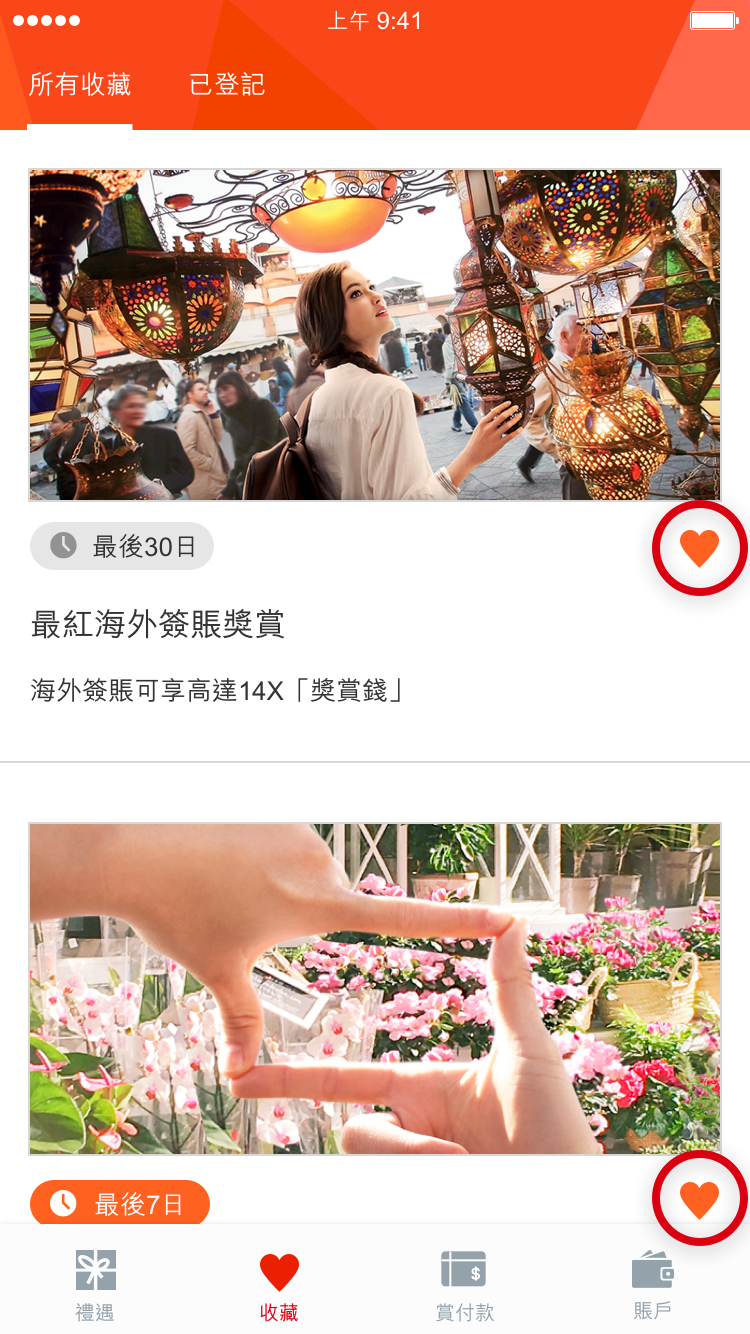The image size is (750, 1334).
Task: Open the 最紅海外簽賬獎賞 offer card
Action: point(374,335)
